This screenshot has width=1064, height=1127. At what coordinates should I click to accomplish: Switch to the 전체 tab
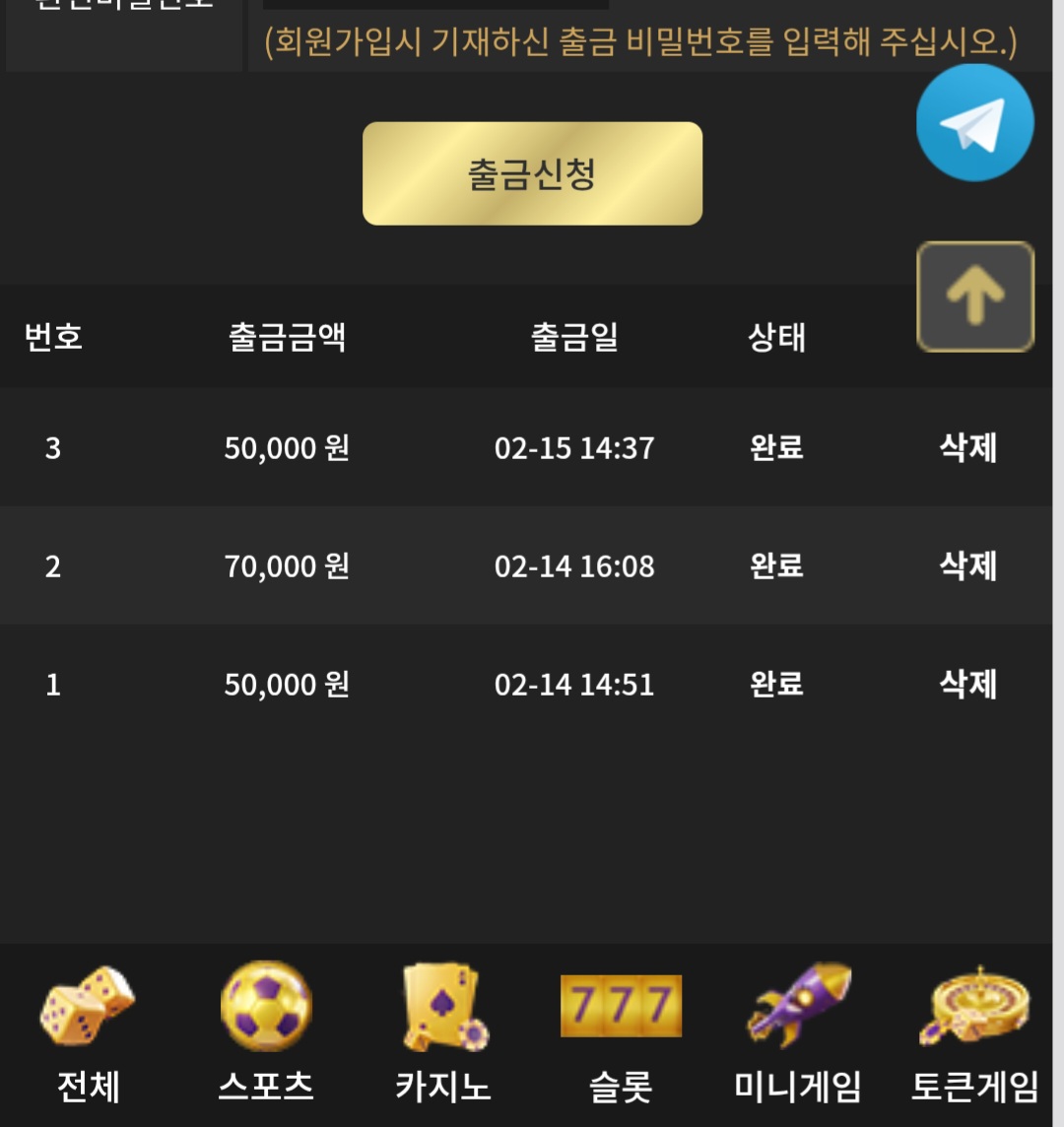pyautogui.click(x=88, y=1034)
